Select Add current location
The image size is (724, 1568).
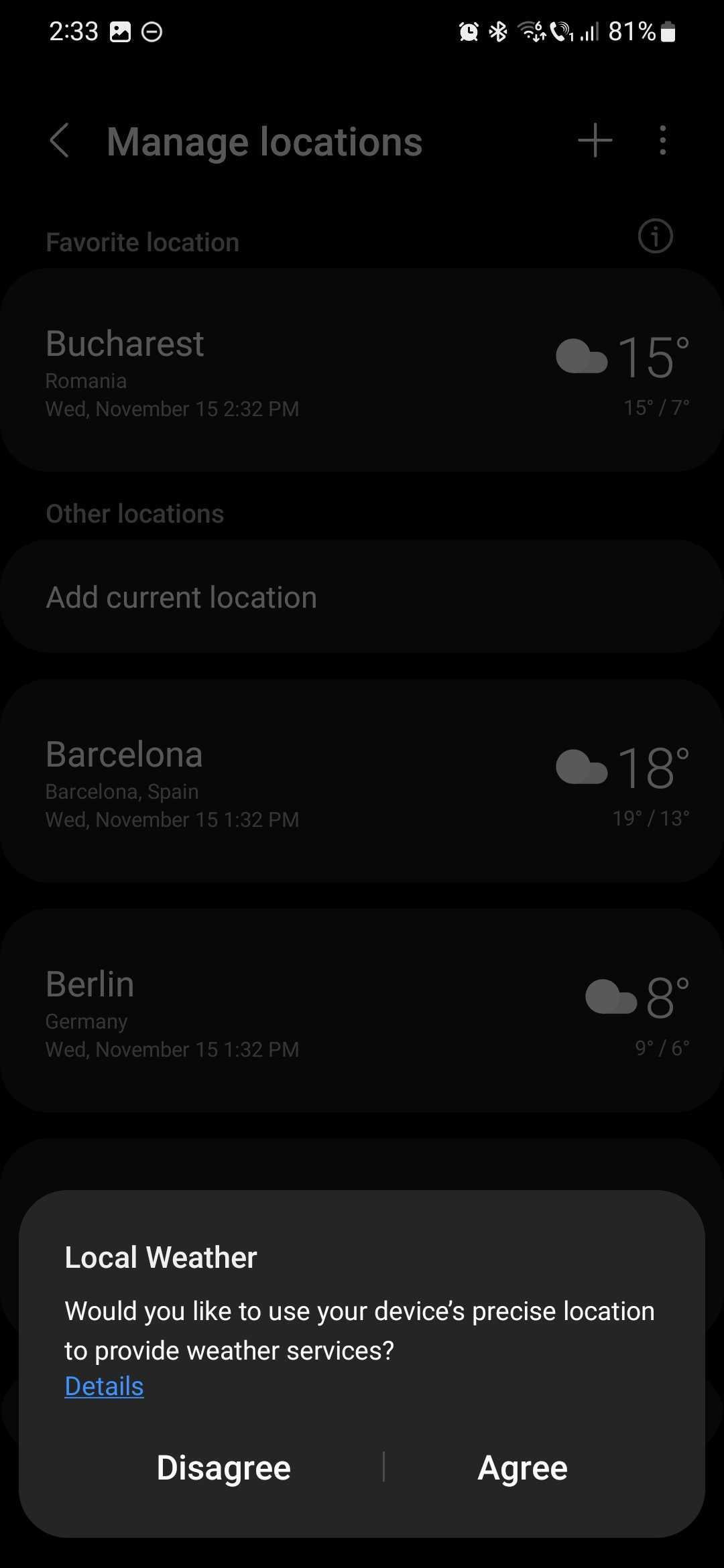(x=362, y=597)
